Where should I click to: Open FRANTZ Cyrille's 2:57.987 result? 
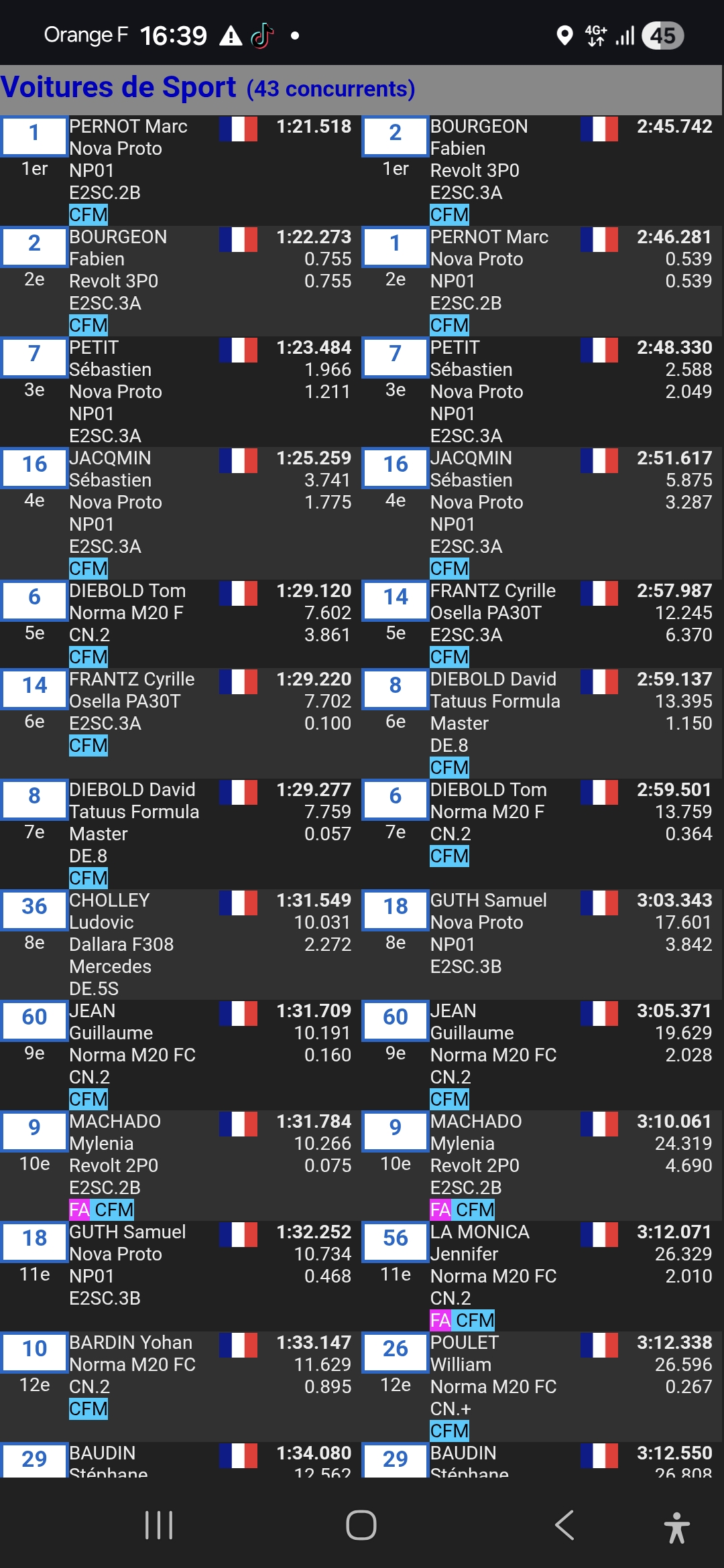[542, 623]
